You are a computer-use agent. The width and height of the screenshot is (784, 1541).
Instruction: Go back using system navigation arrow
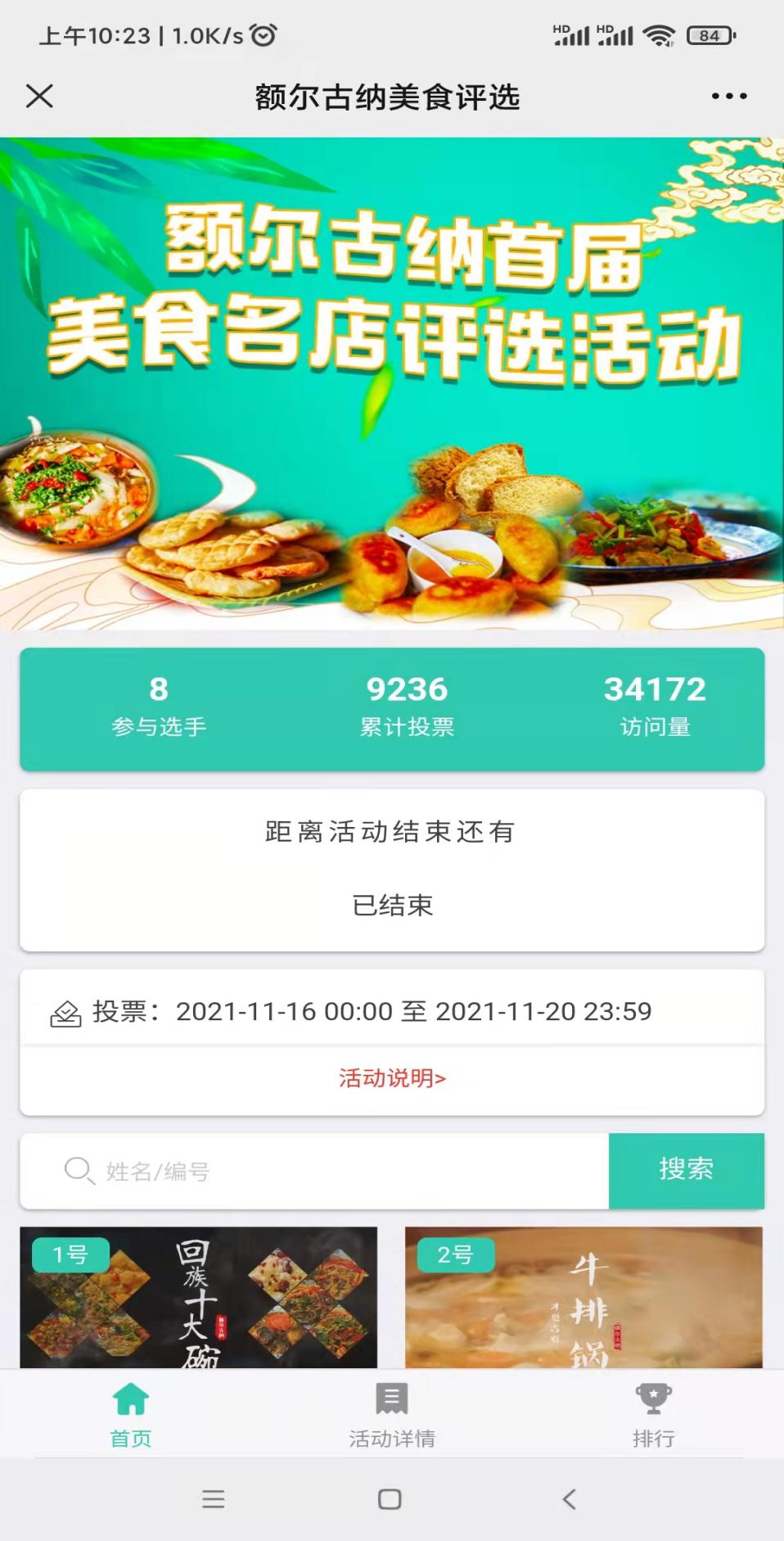coord(570,1499)
